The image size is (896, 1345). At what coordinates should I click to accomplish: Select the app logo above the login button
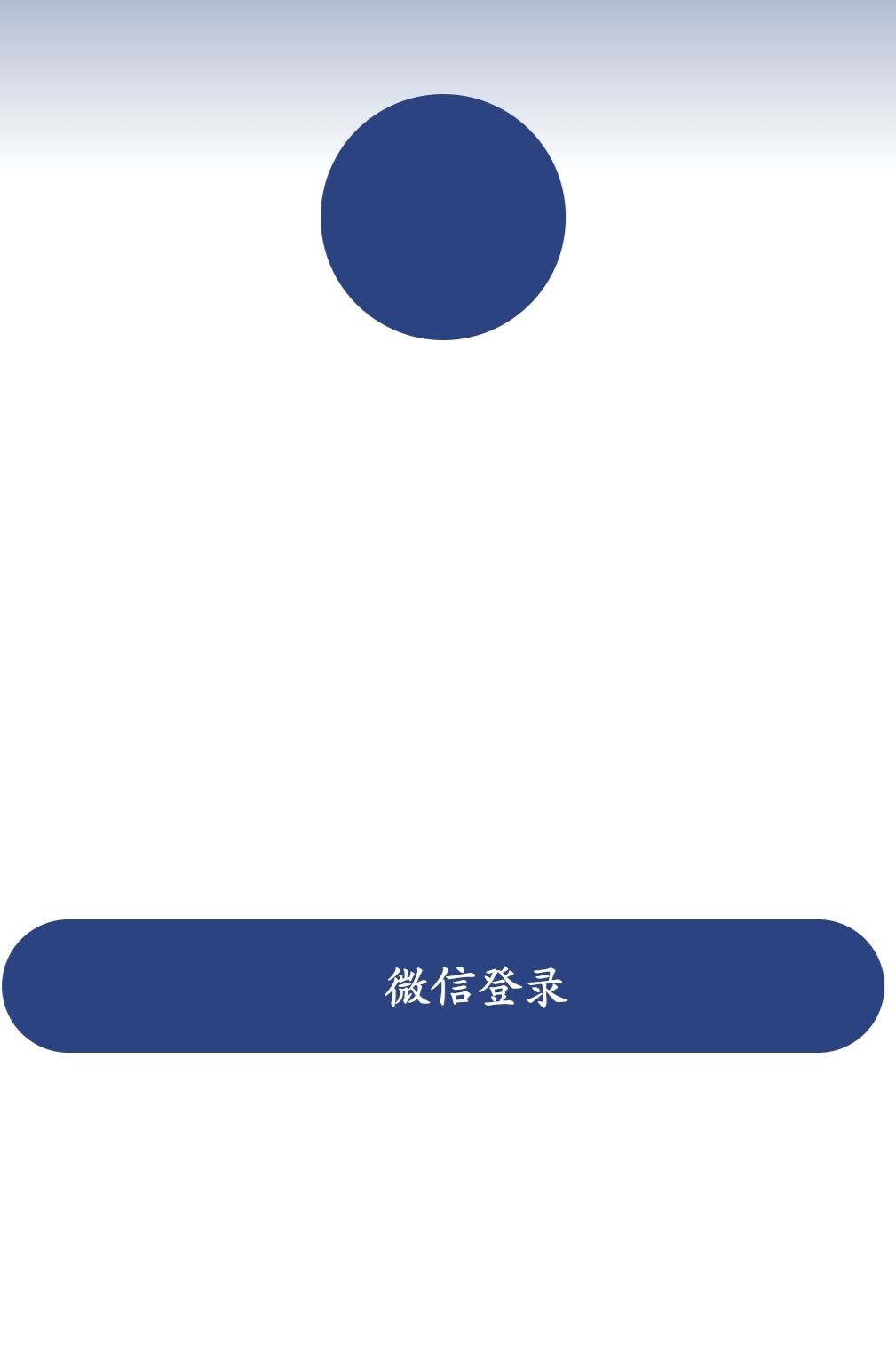(445, 216)
